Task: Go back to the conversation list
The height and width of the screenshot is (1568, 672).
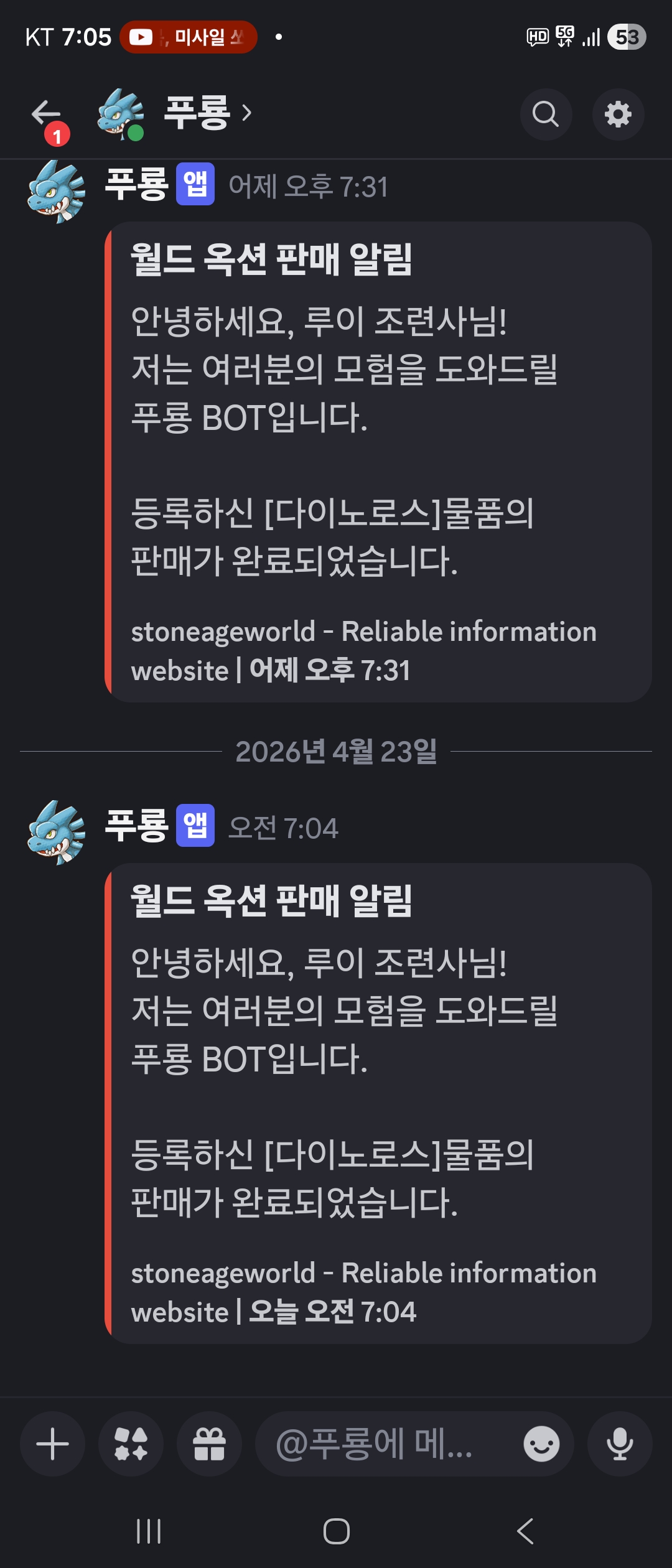Action: (46, 114)
